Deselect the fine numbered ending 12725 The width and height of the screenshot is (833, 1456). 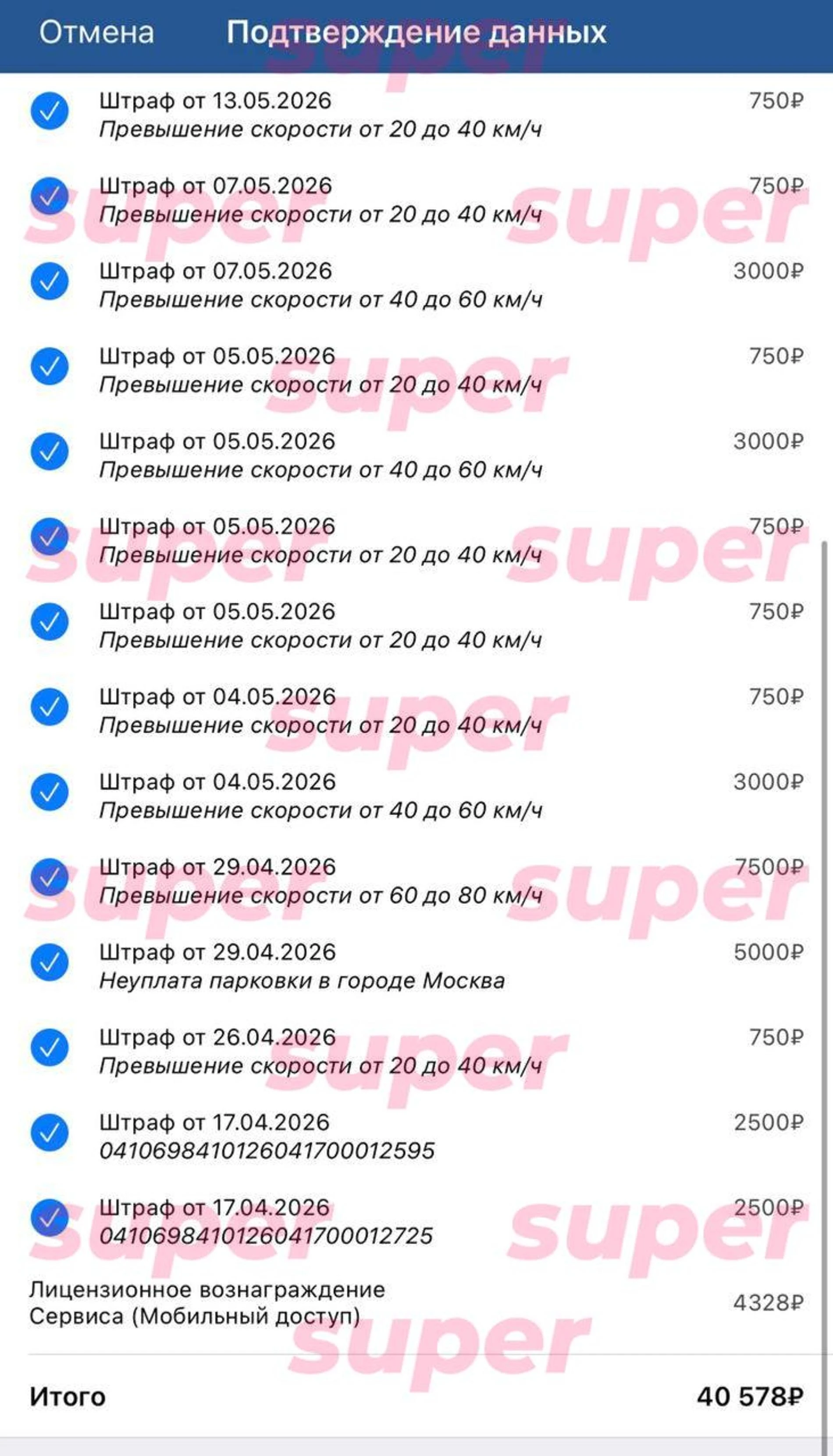click(x=50, y=1218)
